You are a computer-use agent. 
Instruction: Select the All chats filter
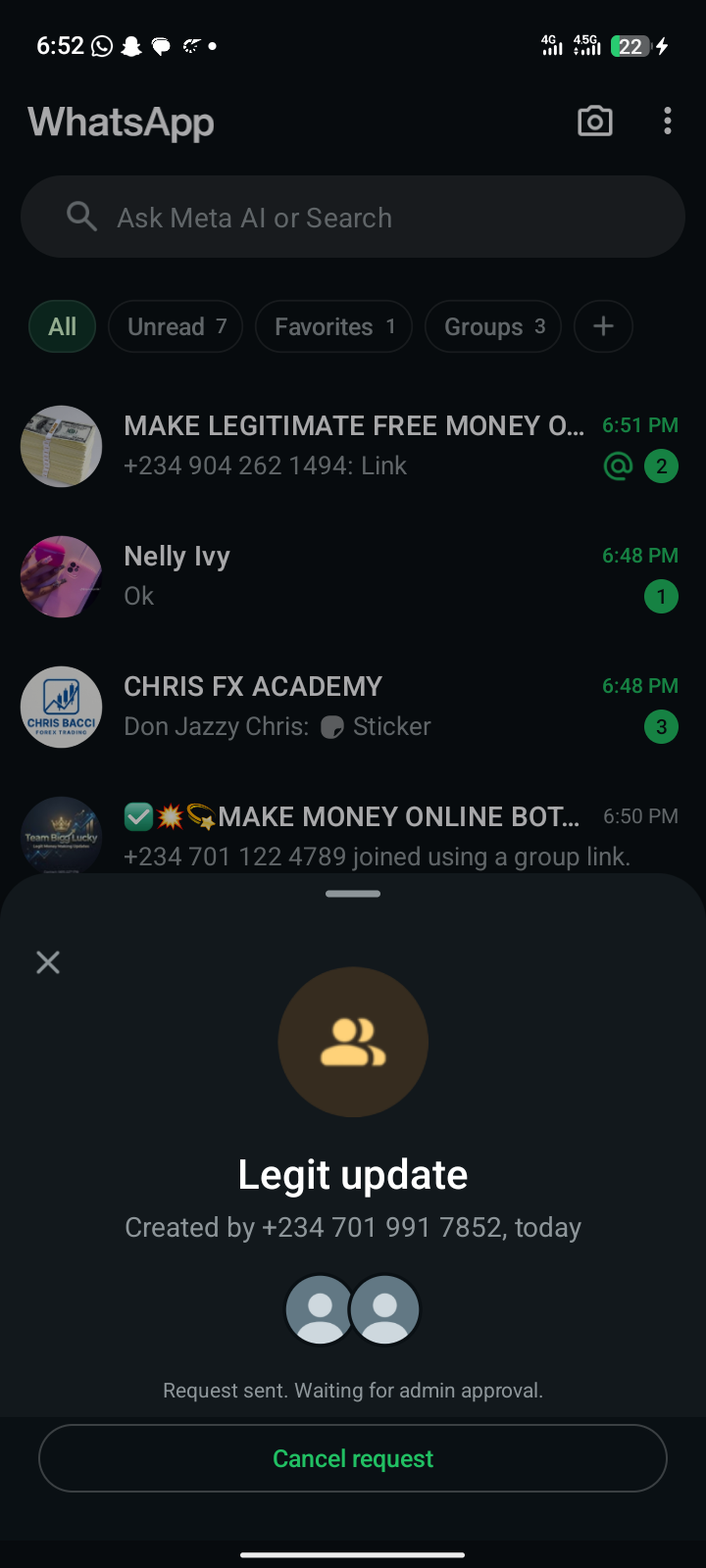63,326
